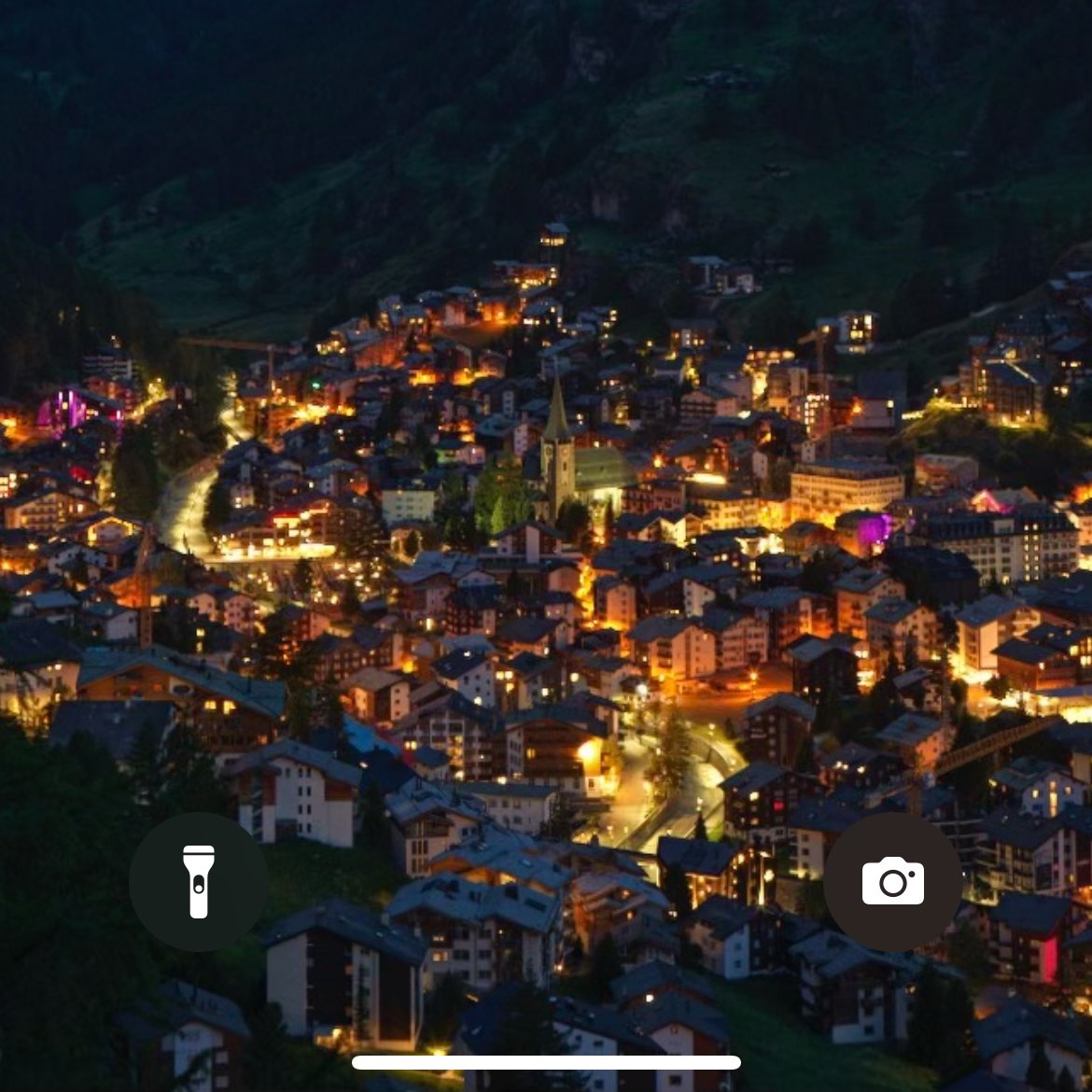This screenshot has height=1092, width=1092.
Task: Open the camera from lock screen
Action: coord(892,881)
